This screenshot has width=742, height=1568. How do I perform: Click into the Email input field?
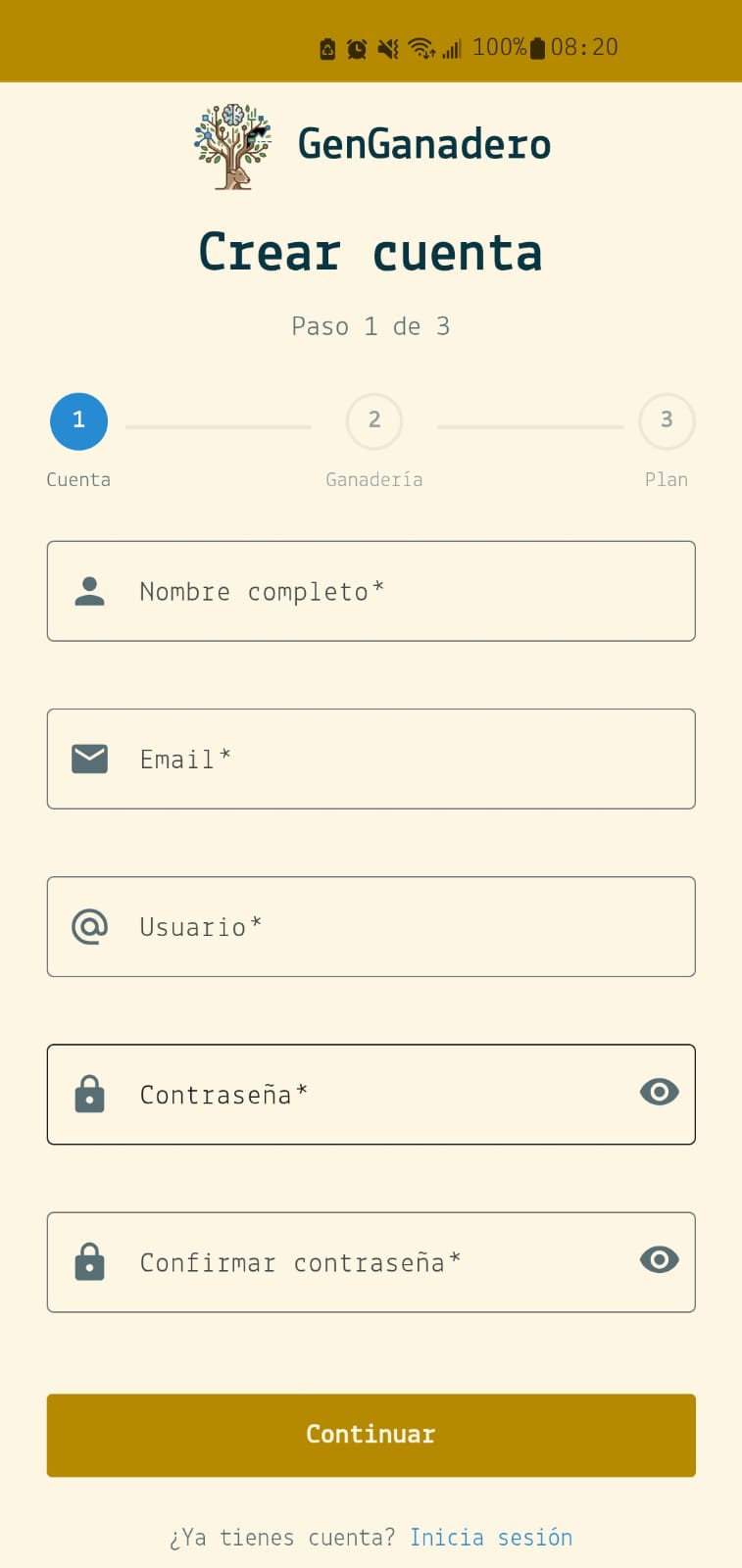pyautogui.click(x=371, y=759)
